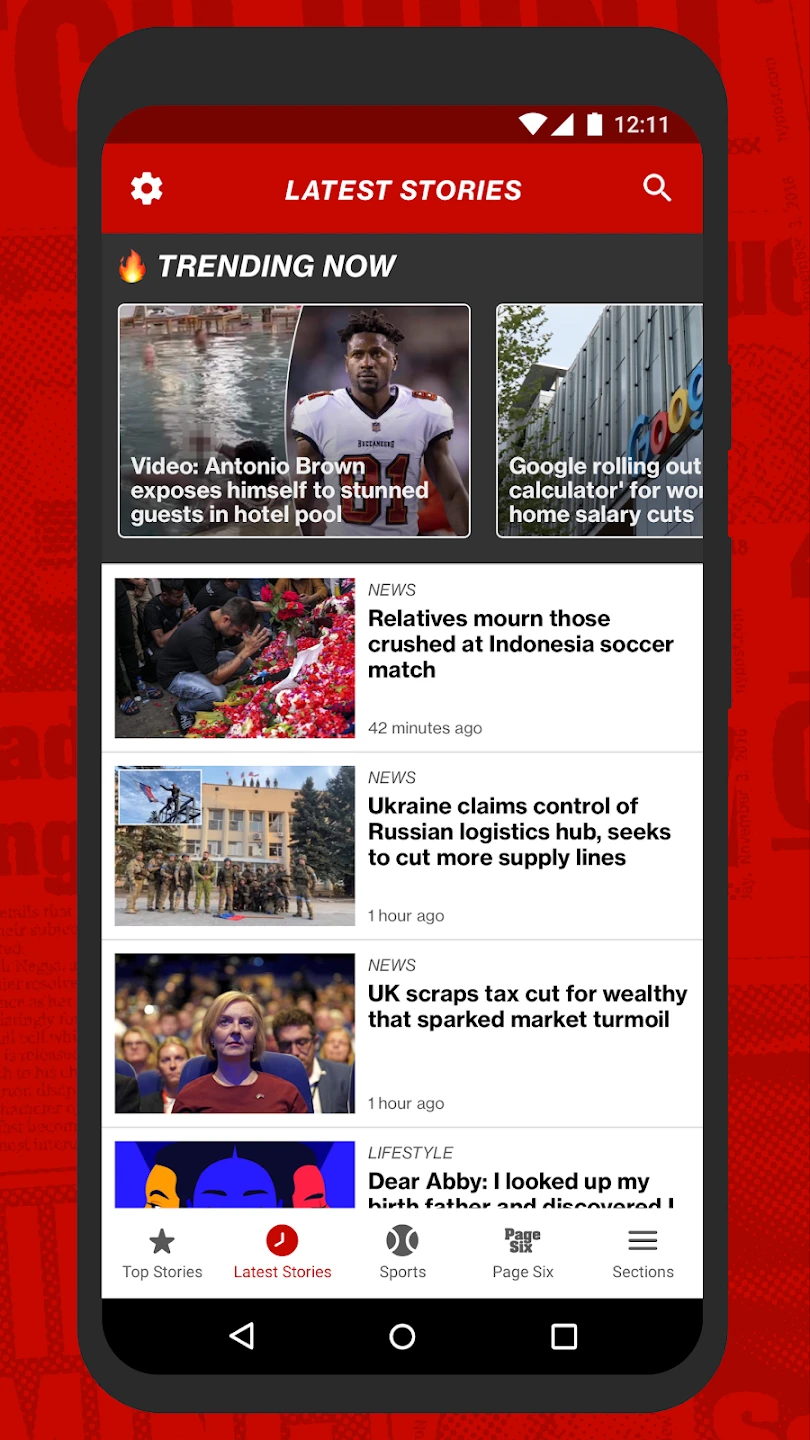
Task: Switch to the Top Stories tab
Action: click(x=162, y=1254)
